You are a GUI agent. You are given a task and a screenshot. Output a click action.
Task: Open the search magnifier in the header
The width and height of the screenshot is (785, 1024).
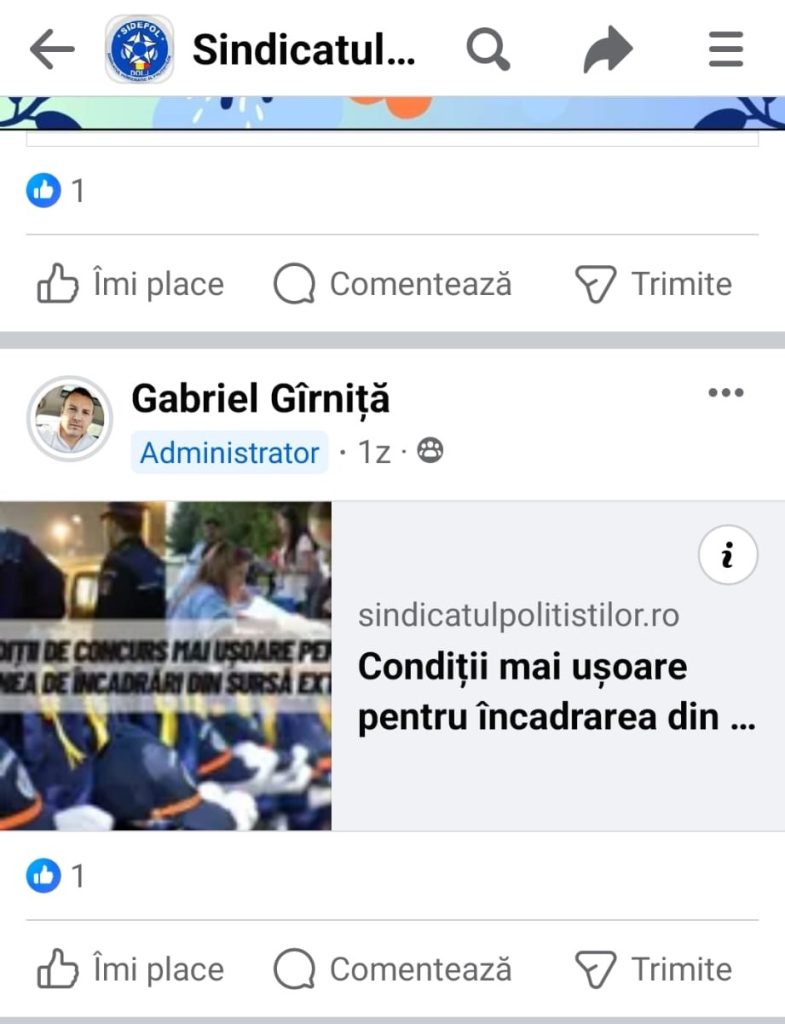(x=488, y=50)
